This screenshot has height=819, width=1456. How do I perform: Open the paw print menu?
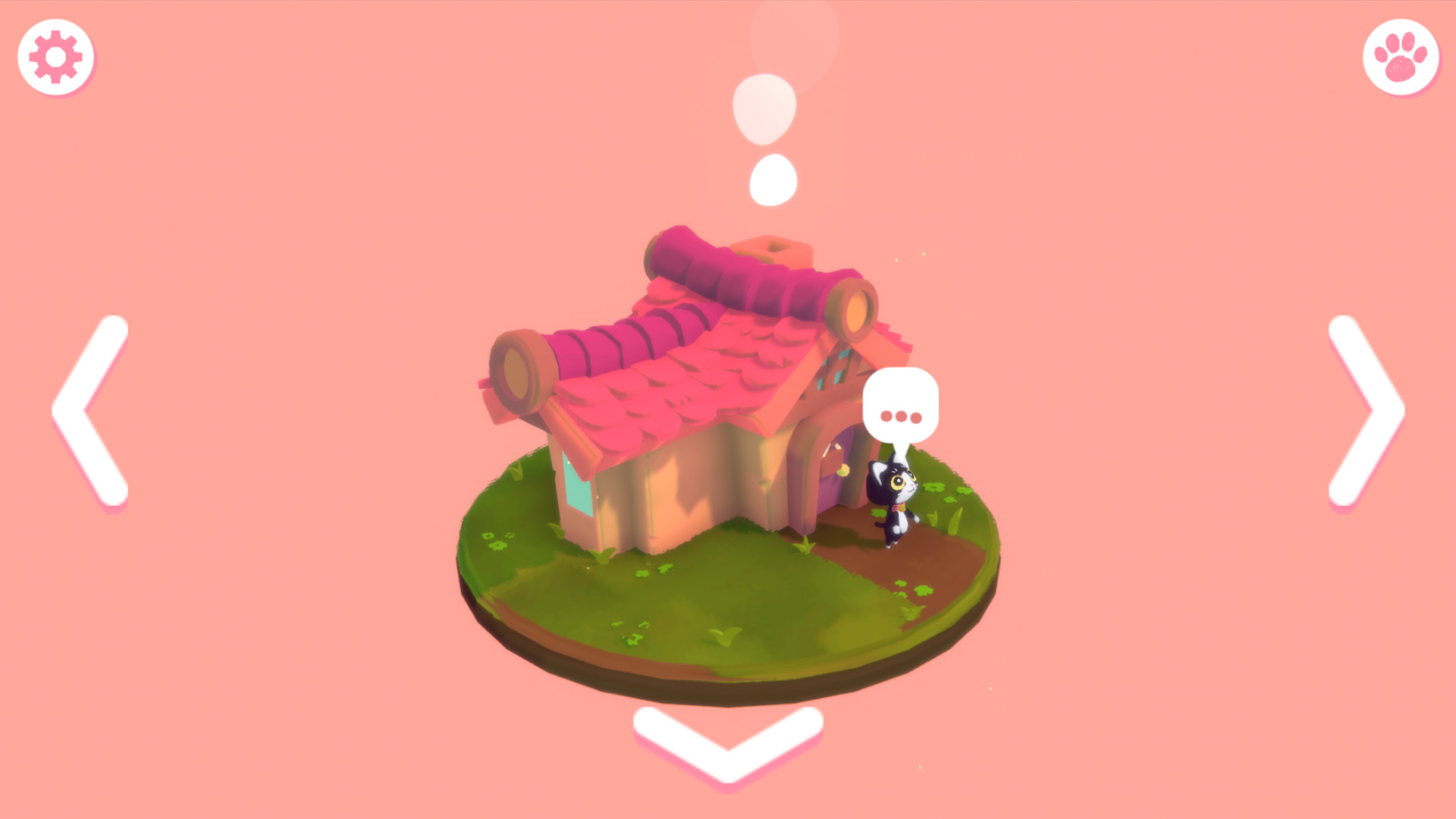click(1400, 57)
